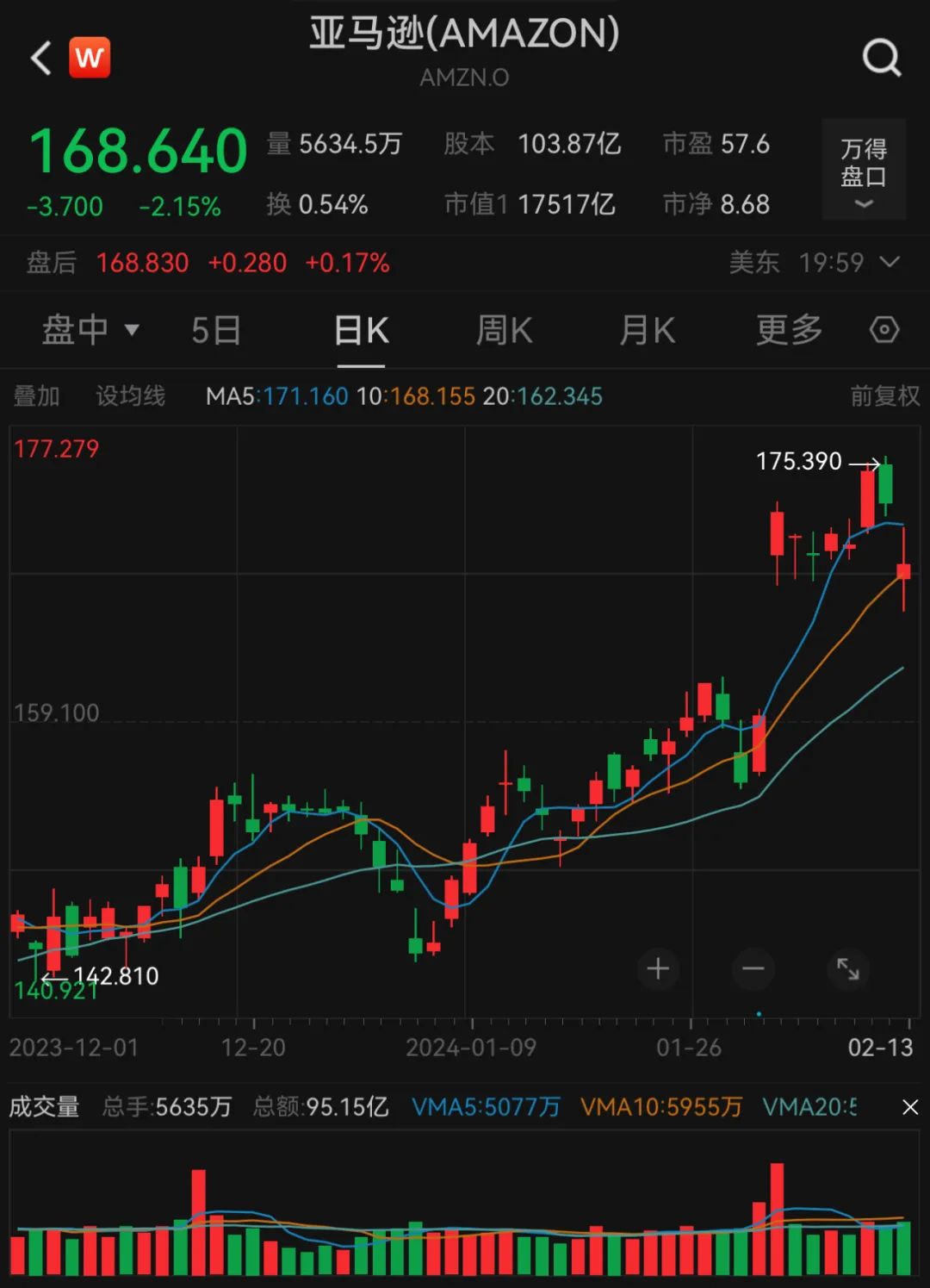Switch 前复权 price adjustment mode
This screenshot has height=1288, width=930.
885,395
